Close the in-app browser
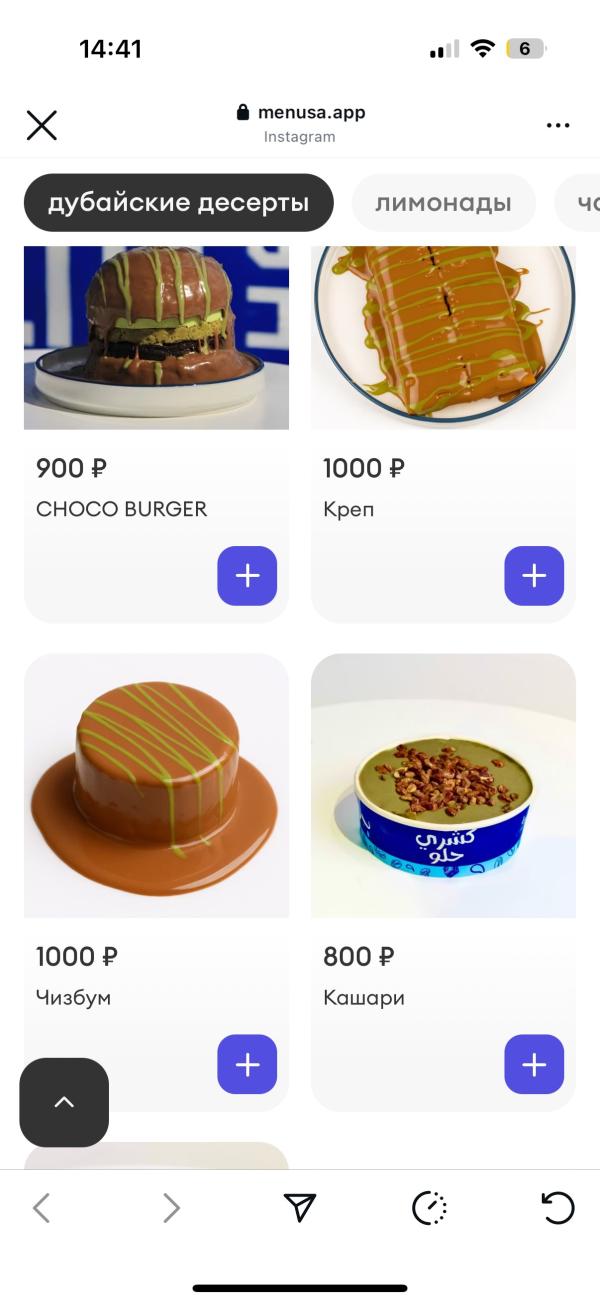Screen dimensions: 600x1303 (42, 125)
